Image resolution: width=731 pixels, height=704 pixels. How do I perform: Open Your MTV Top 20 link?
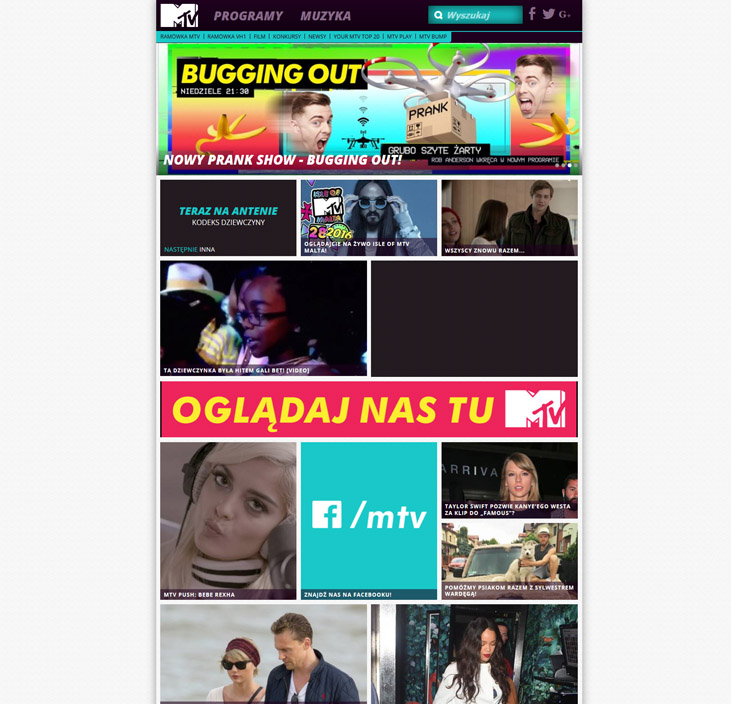[356, 37]
